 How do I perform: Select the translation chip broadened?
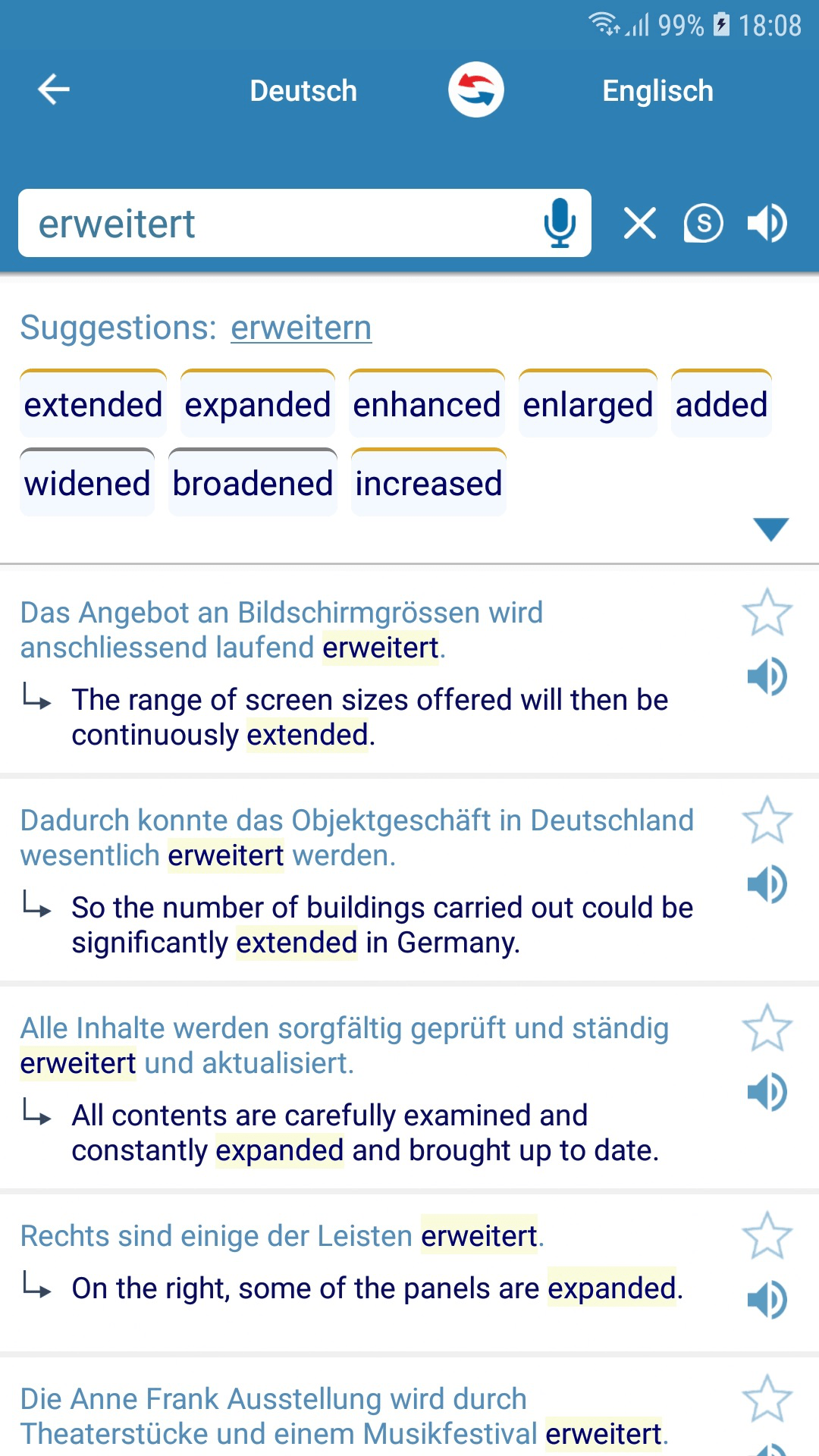[253, 483]
